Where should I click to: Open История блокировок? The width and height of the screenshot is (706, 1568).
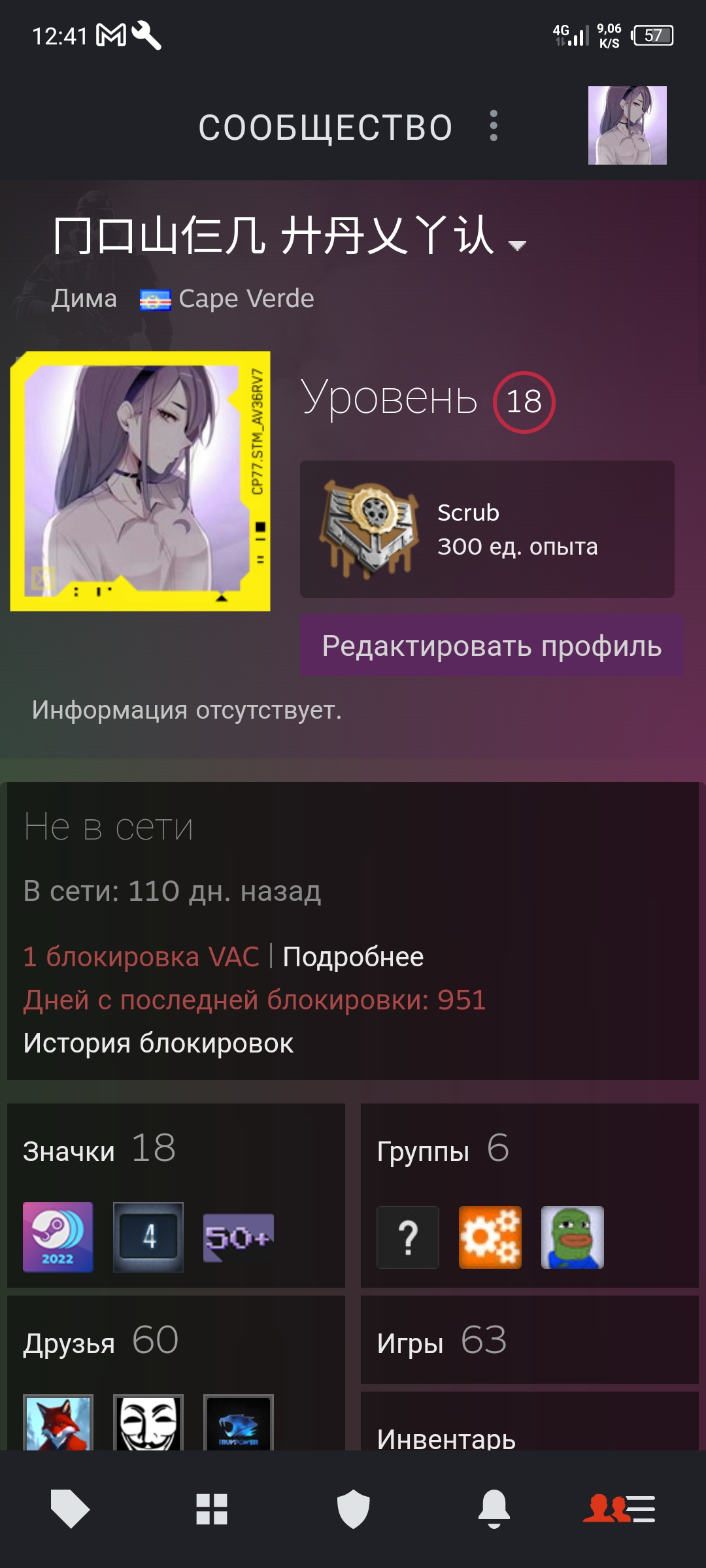click(x=158, y=1043)
